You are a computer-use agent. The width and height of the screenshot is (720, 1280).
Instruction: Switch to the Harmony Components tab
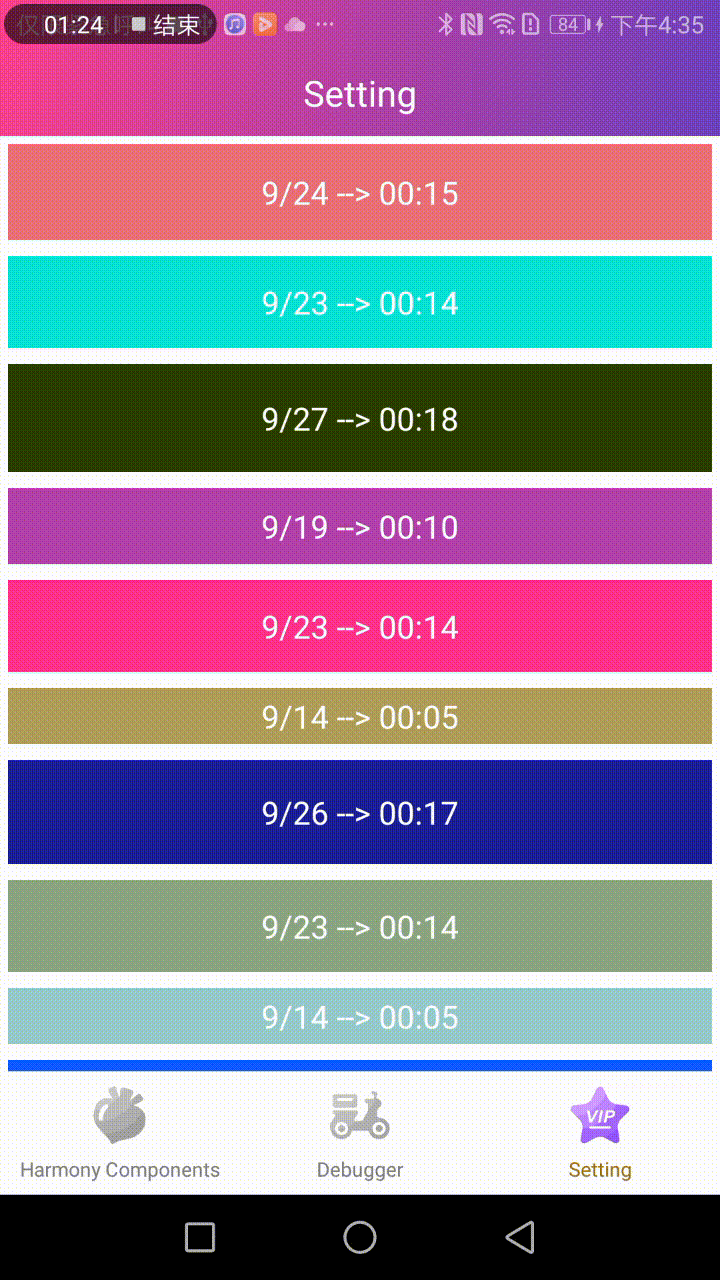click(x=120, y=1135)
